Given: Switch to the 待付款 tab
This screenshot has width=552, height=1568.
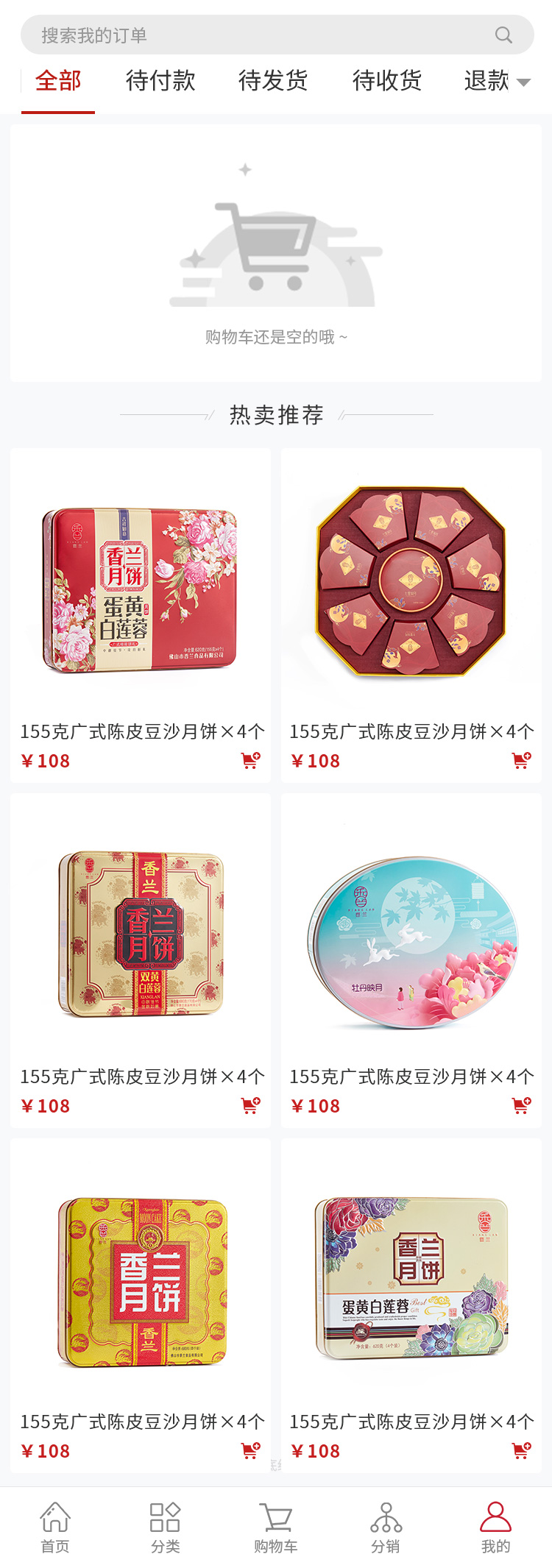Looking at the screenshot, I should (x=160, y=81).
